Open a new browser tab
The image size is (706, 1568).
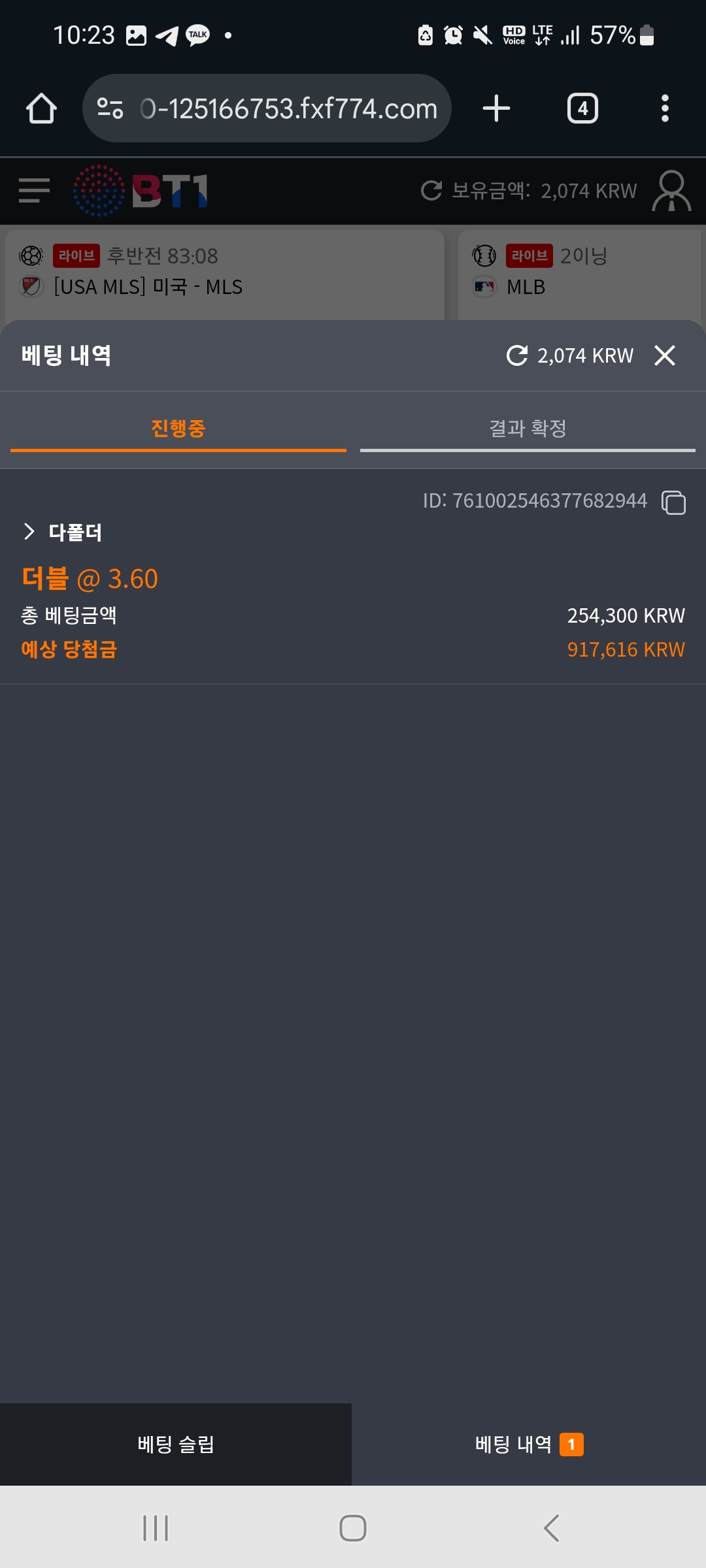coord(496,108)
